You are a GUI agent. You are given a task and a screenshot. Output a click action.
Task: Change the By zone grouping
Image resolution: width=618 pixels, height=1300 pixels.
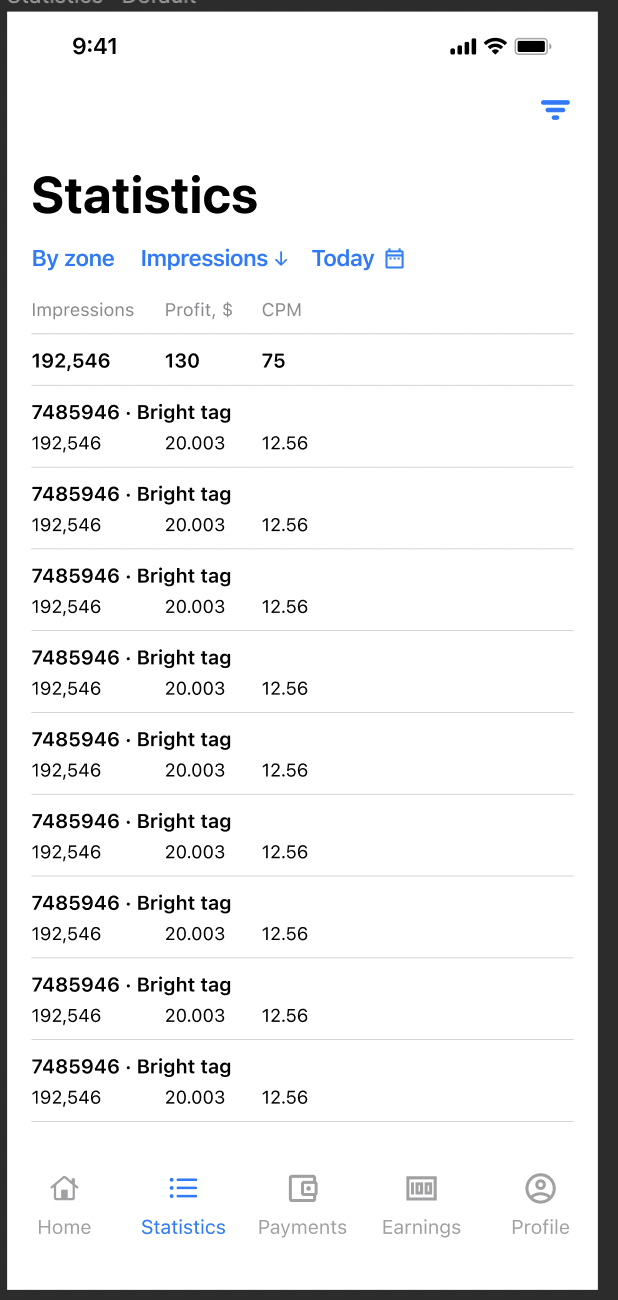[73, 259]
